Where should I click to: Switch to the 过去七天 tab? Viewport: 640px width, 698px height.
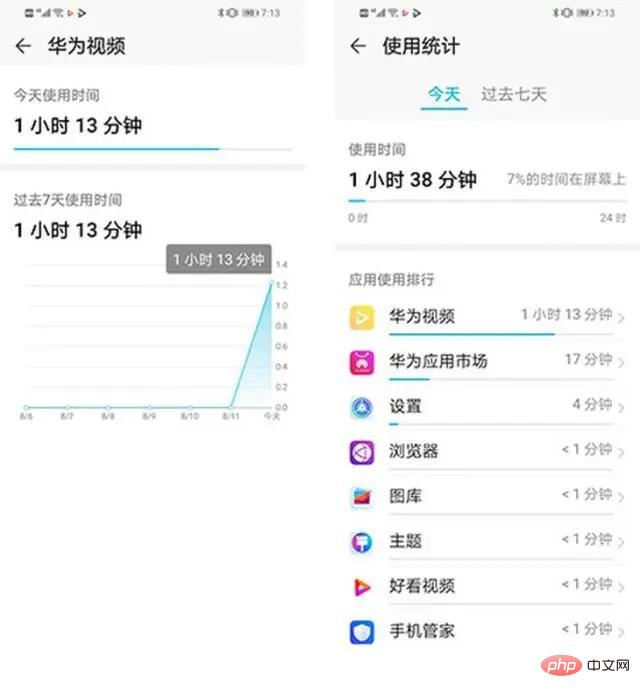(x=514, y=94)
